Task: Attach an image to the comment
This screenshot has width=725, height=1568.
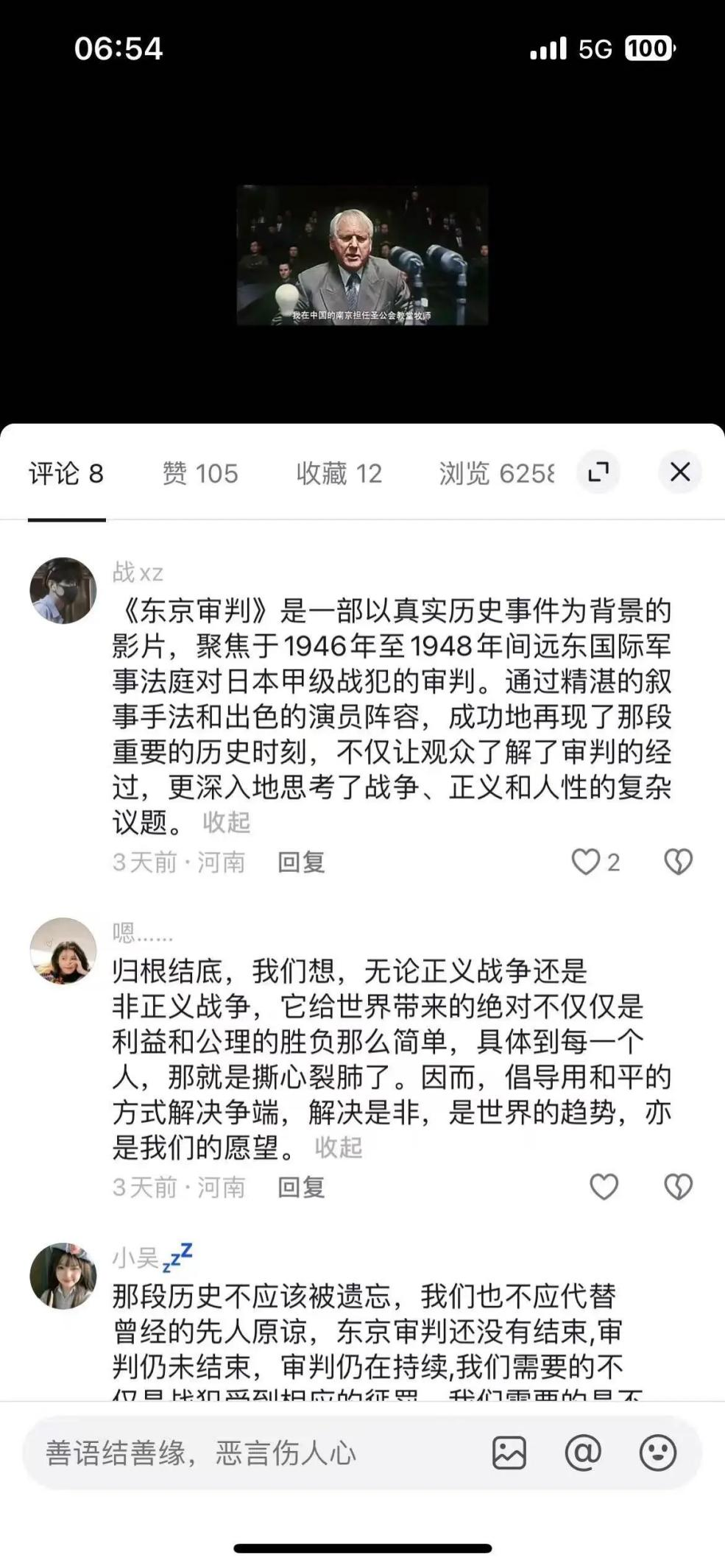Action: coord(509,1453)
